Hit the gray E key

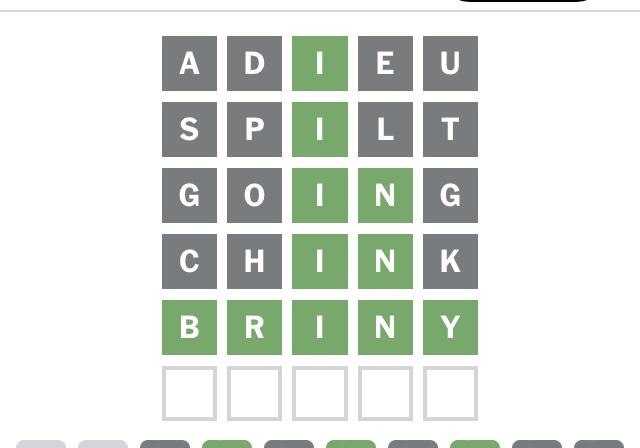tap(165, 444)
